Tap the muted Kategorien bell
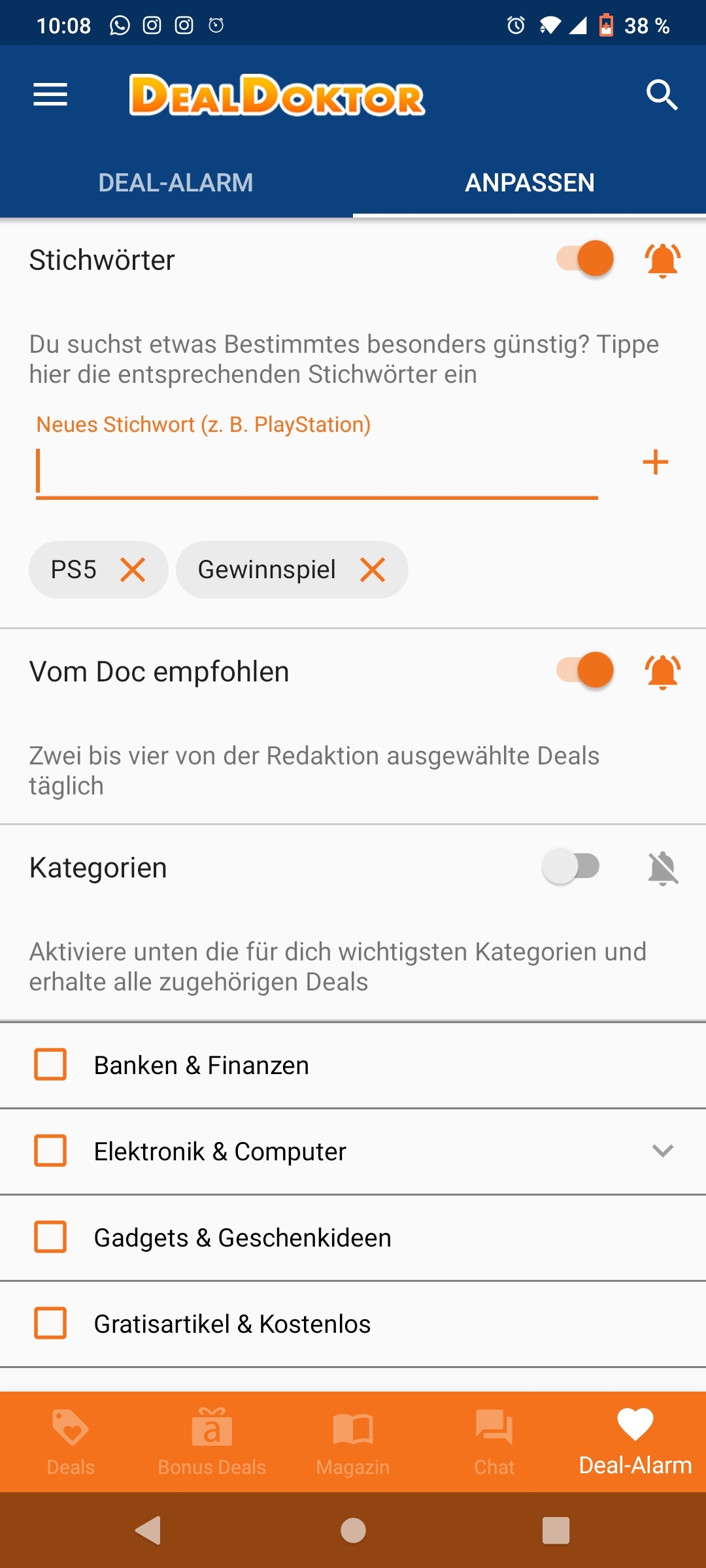 pos(663,868)
